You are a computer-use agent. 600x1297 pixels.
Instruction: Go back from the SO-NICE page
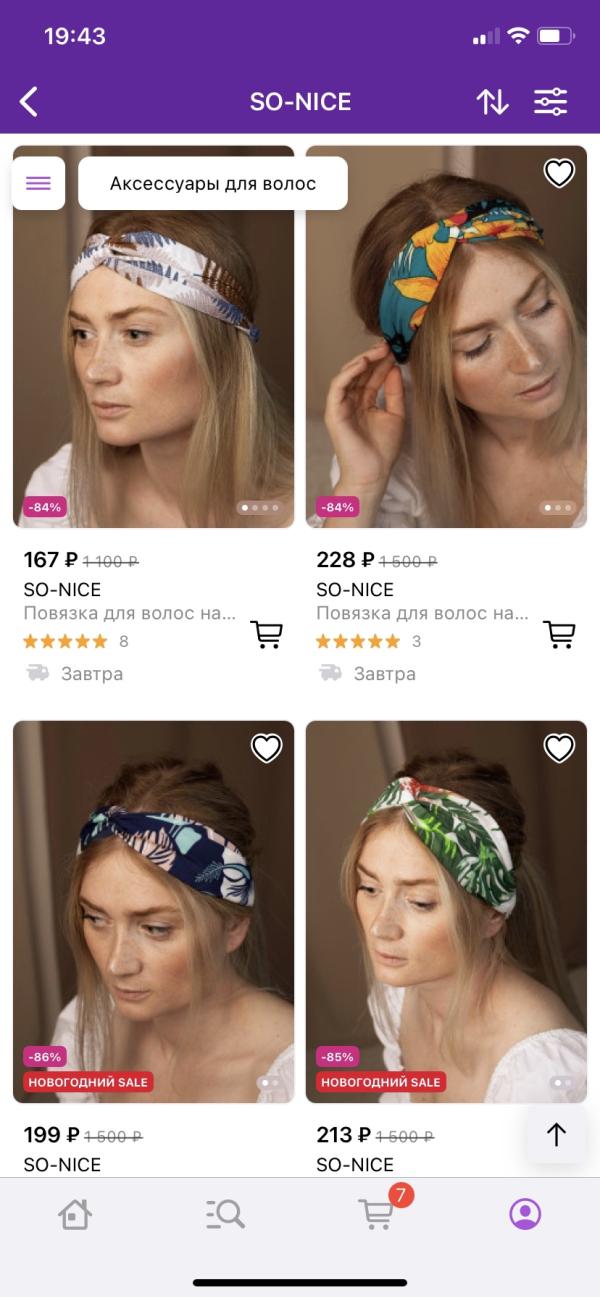(29, 101)
